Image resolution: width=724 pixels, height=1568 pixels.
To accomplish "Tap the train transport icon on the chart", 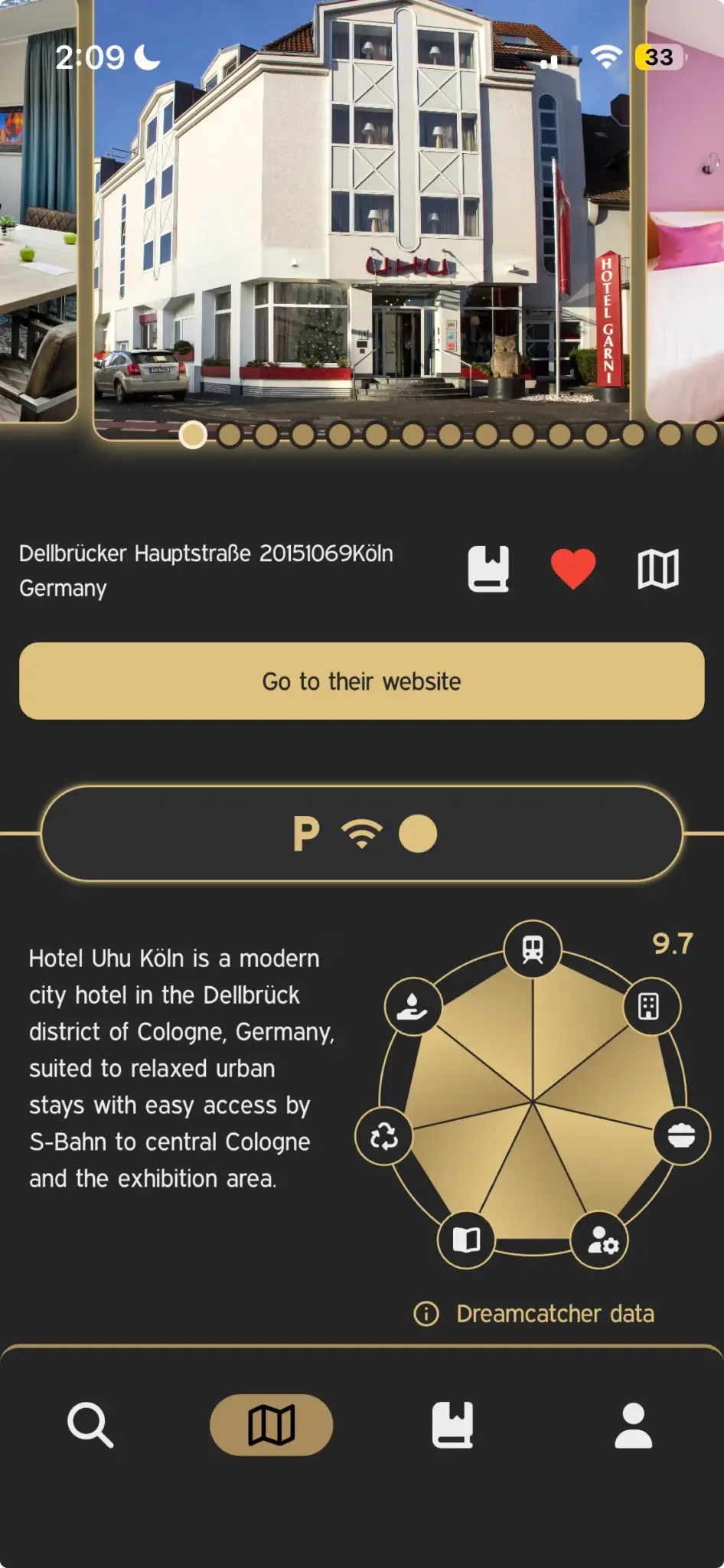I will point(533,949).
